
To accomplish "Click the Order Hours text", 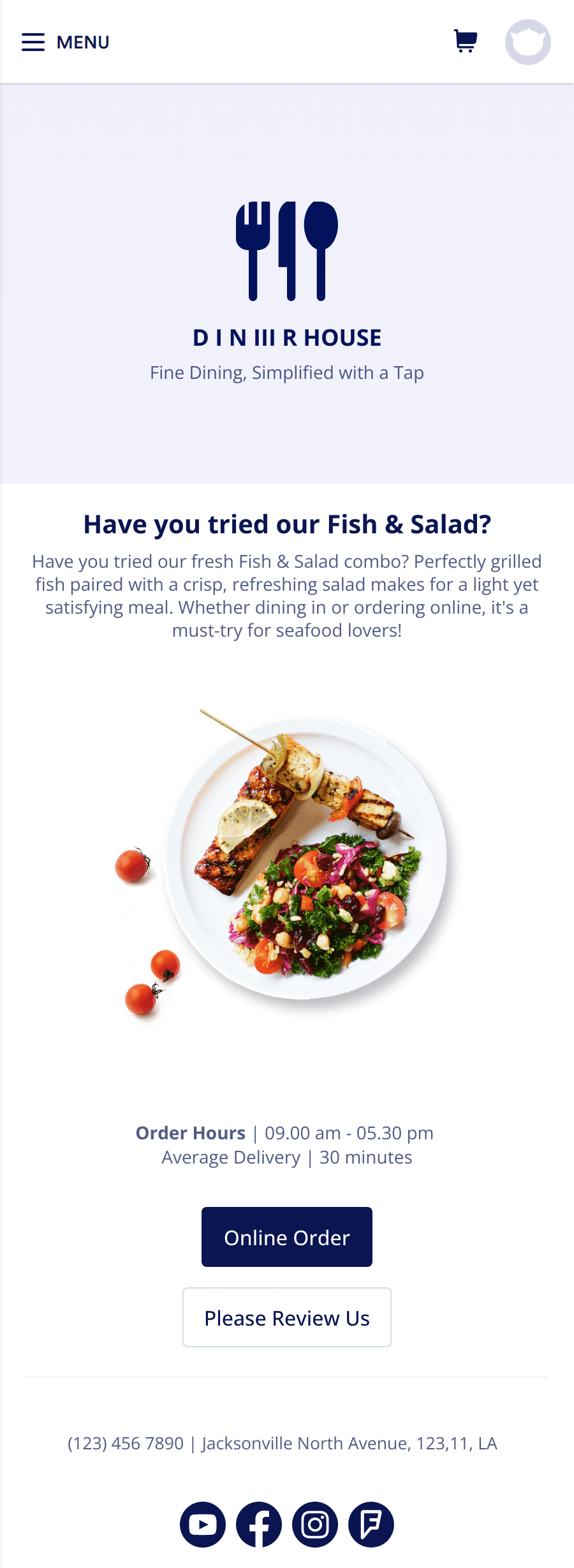I will [x=189, y=1133].
